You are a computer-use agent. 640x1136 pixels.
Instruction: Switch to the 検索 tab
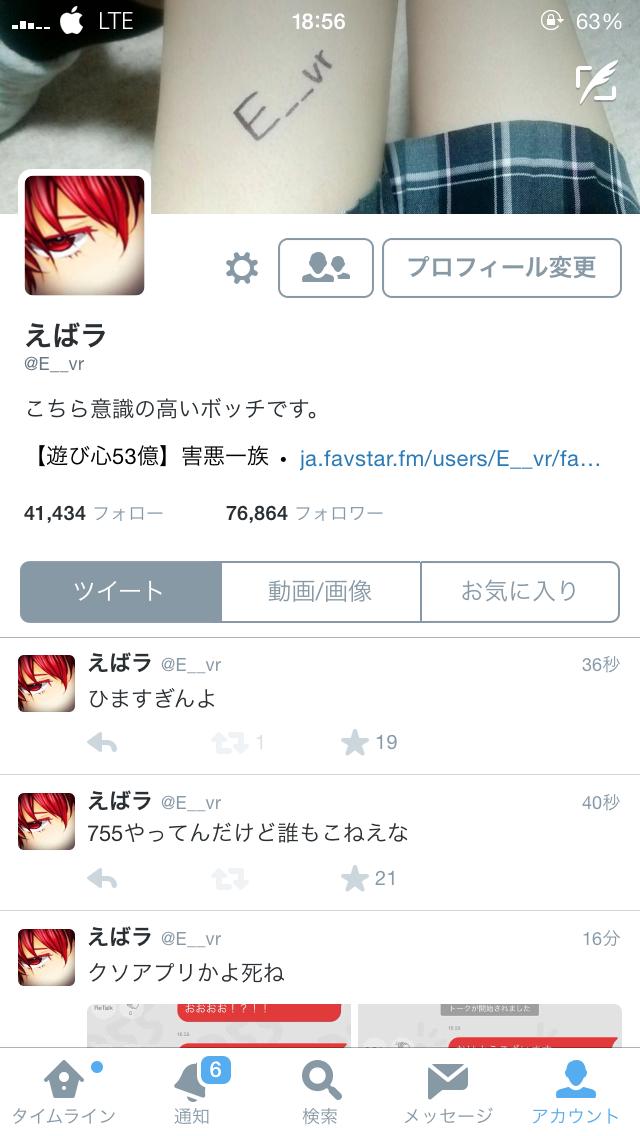[x=320, y=1093]
